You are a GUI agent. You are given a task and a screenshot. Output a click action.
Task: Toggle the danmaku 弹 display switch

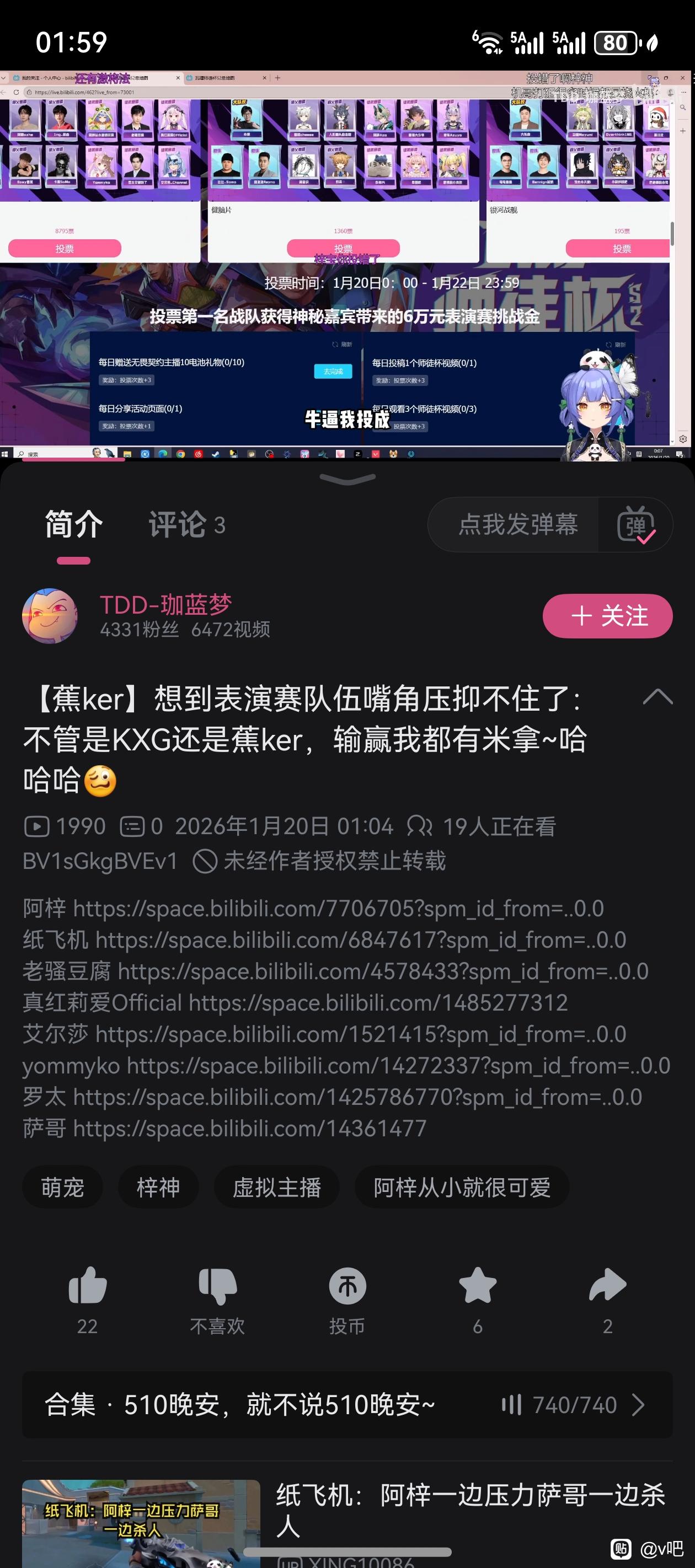(636, 525)
